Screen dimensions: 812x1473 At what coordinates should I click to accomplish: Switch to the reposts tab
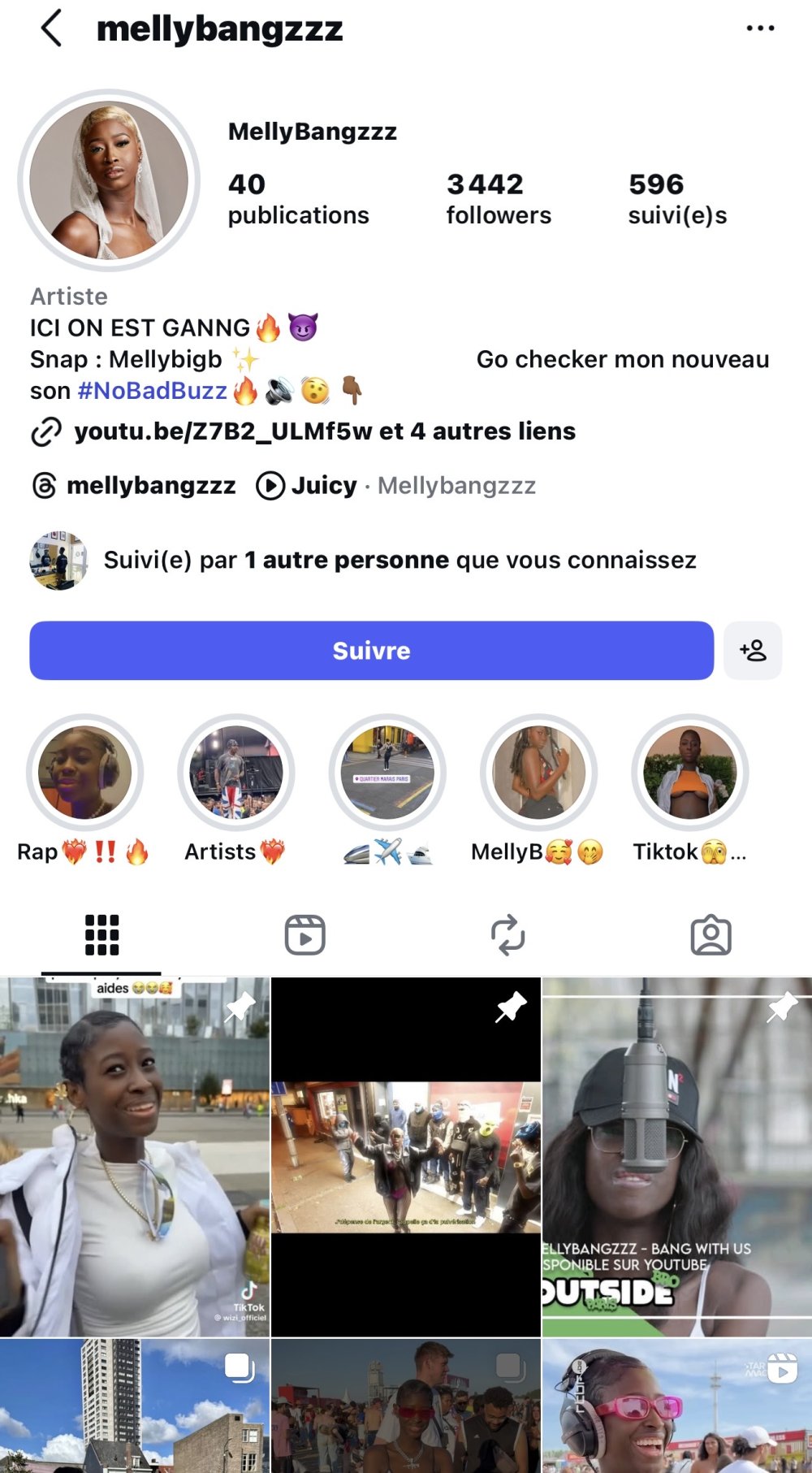[508, 935]
